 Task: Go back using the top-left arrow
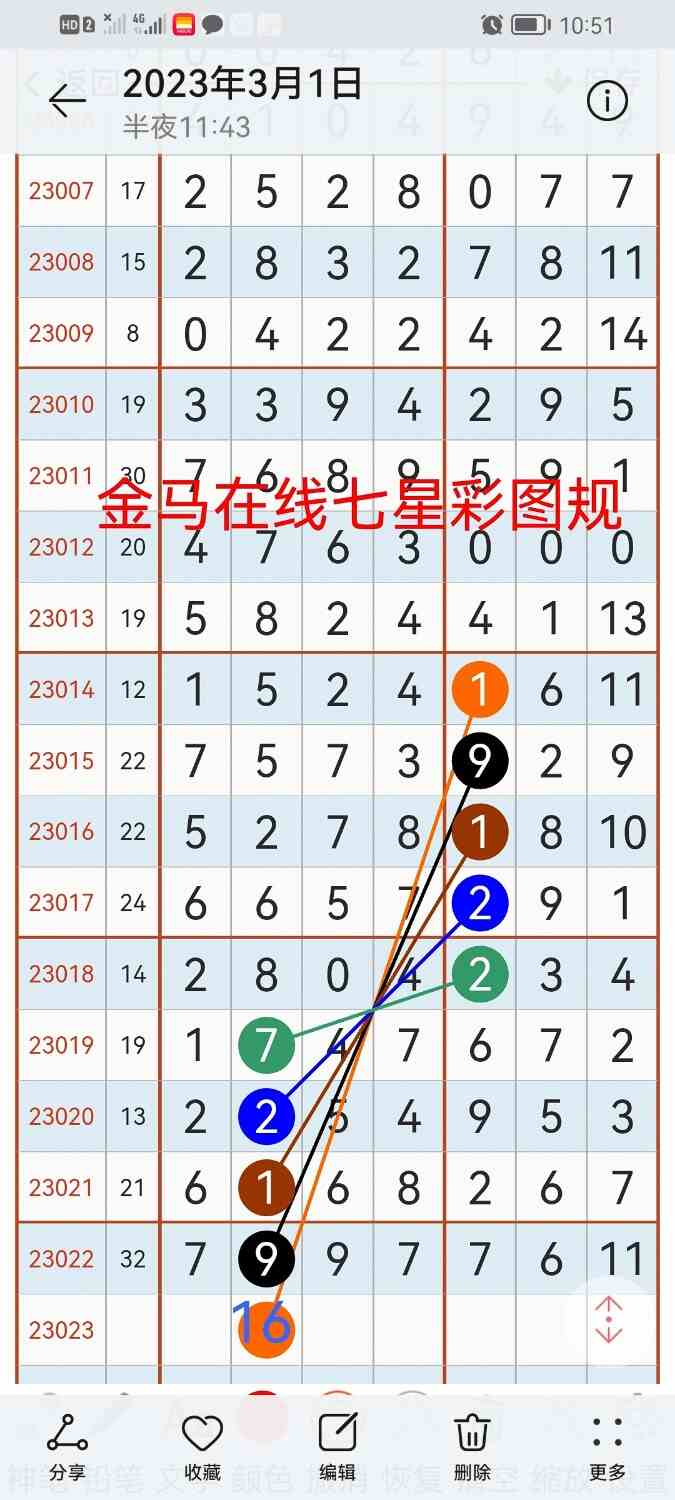coord(68,100)
